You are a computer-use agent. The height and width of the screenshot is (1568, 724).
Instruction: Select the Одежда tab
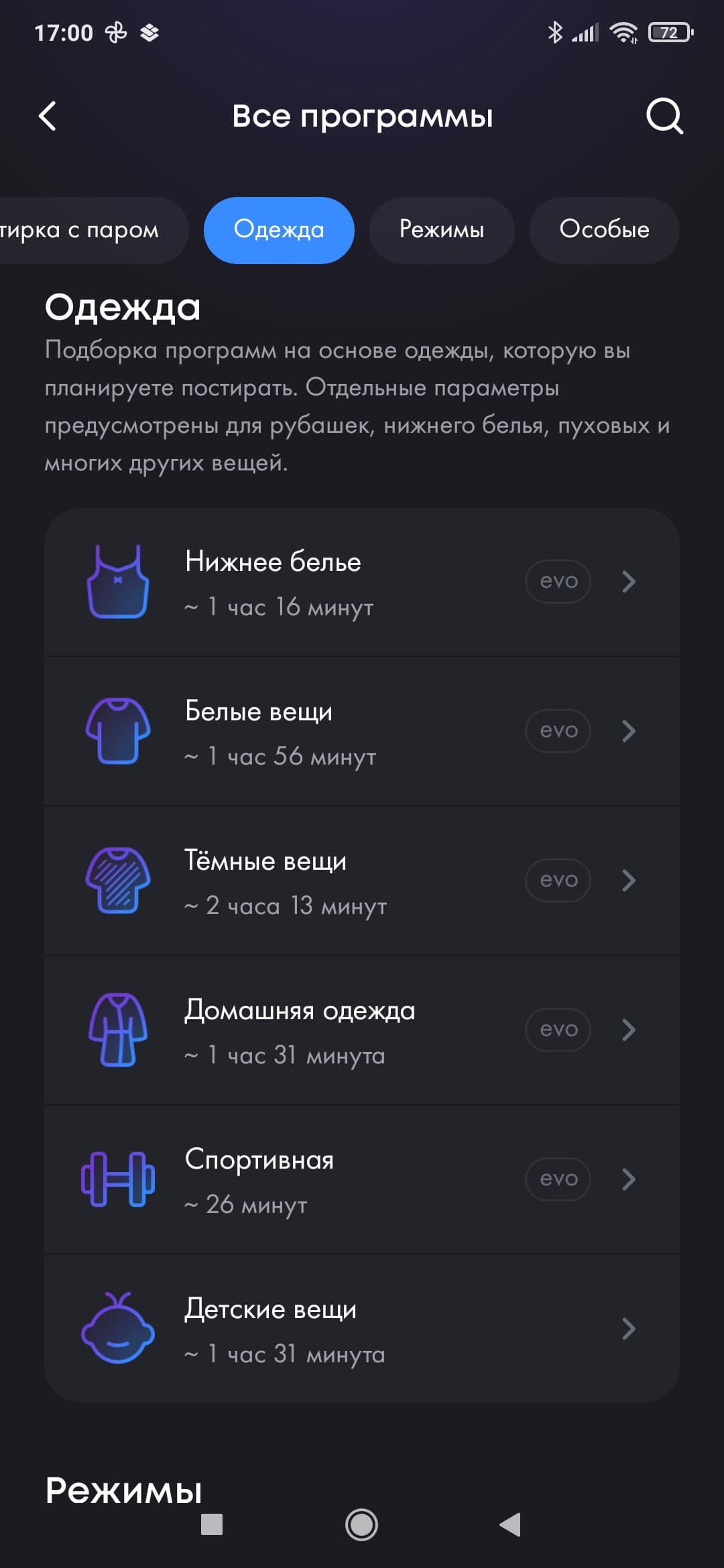pyautogui.click(x=279, y=230)
